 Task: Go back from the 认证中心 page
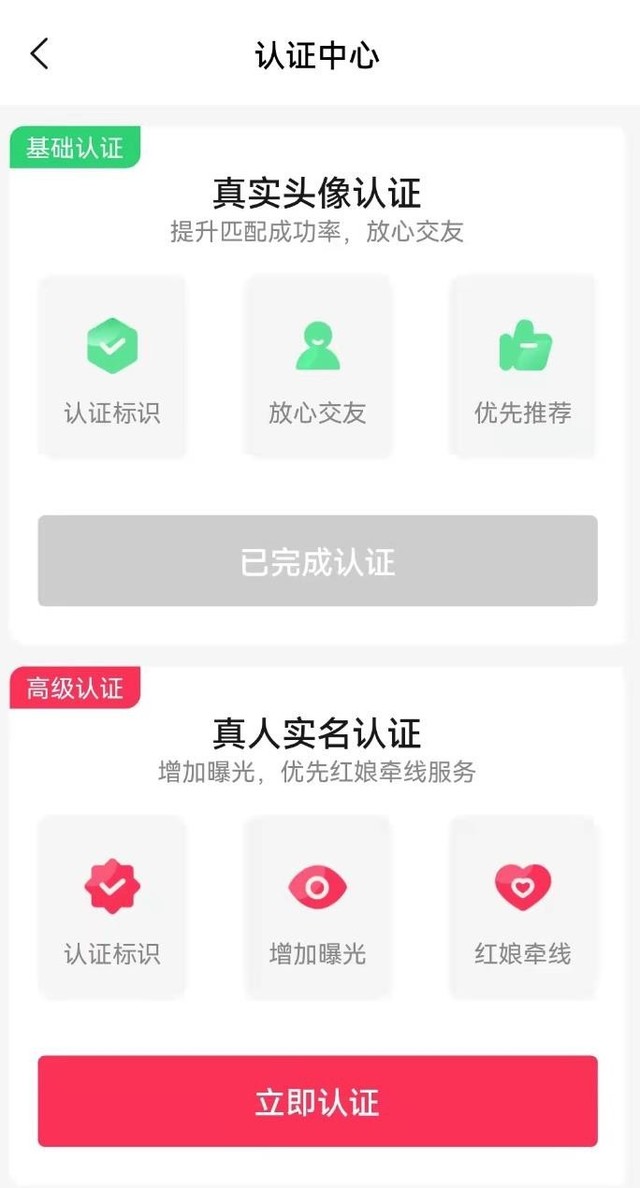coord(40,54)
